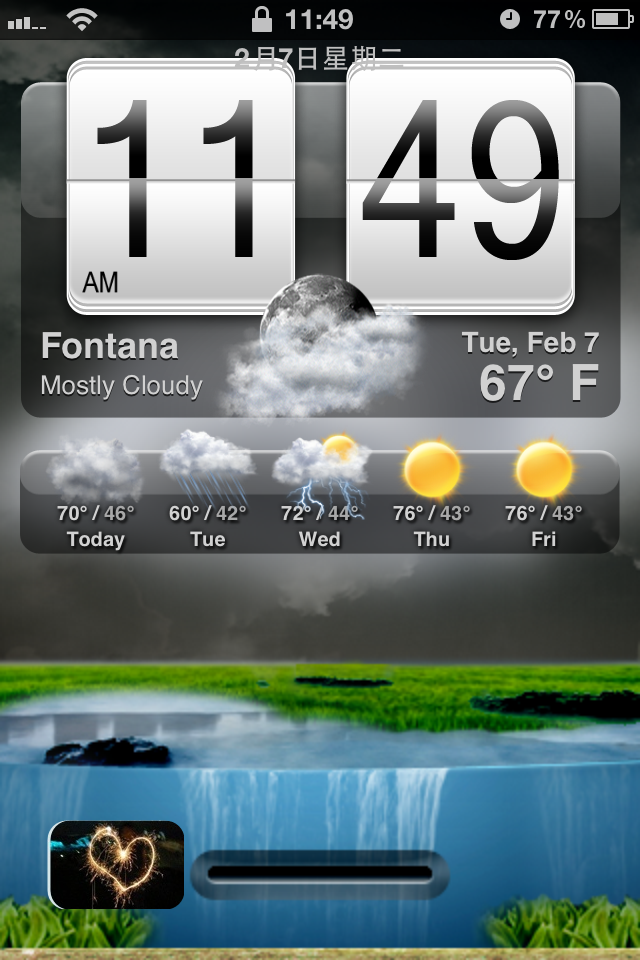Tap the five-day forecast strip
Screen dimensions: 640x960
coord(320,502)
